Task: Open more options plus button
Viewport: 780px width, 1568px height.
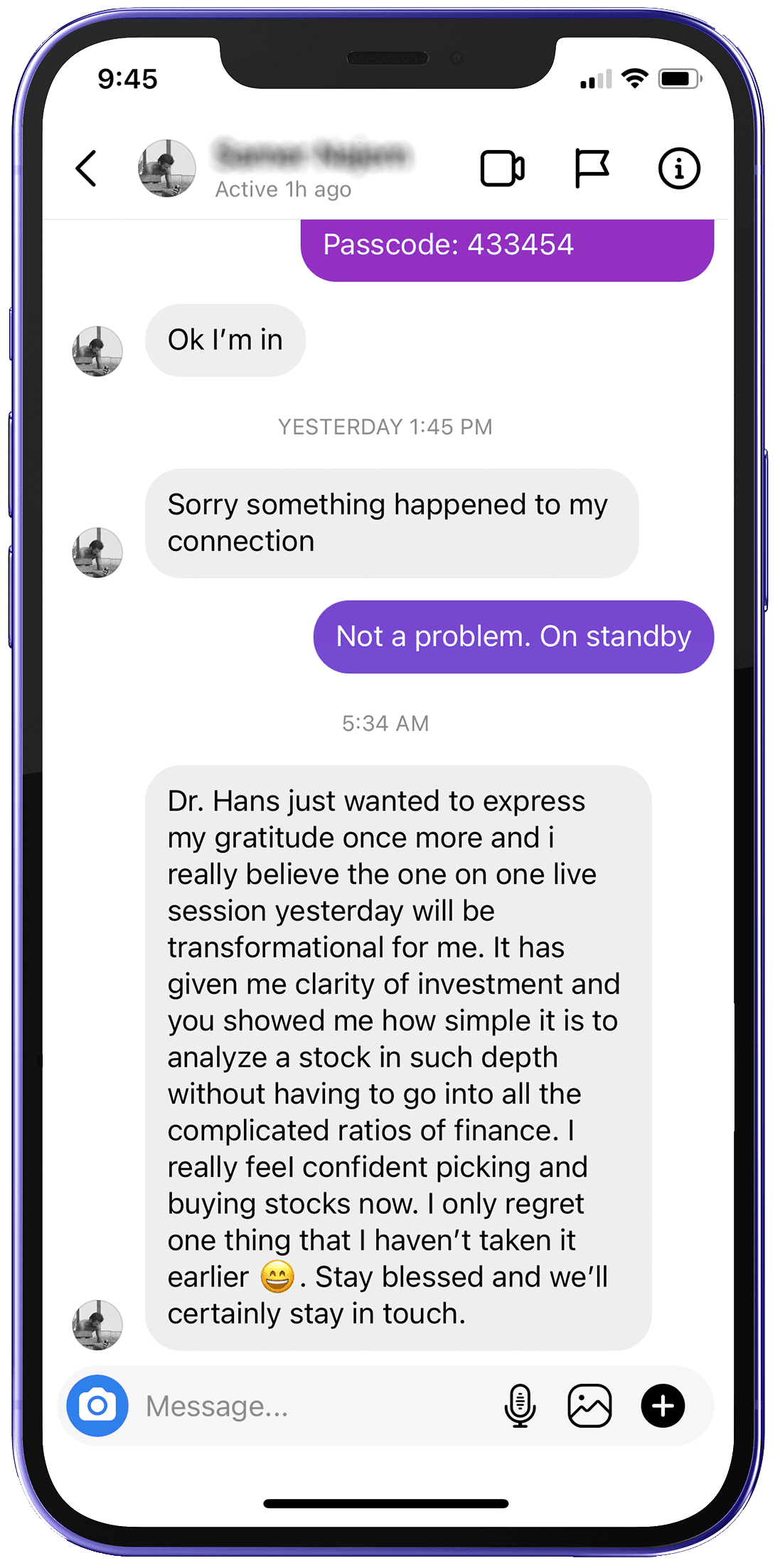Action: [x=663, y=1405]
